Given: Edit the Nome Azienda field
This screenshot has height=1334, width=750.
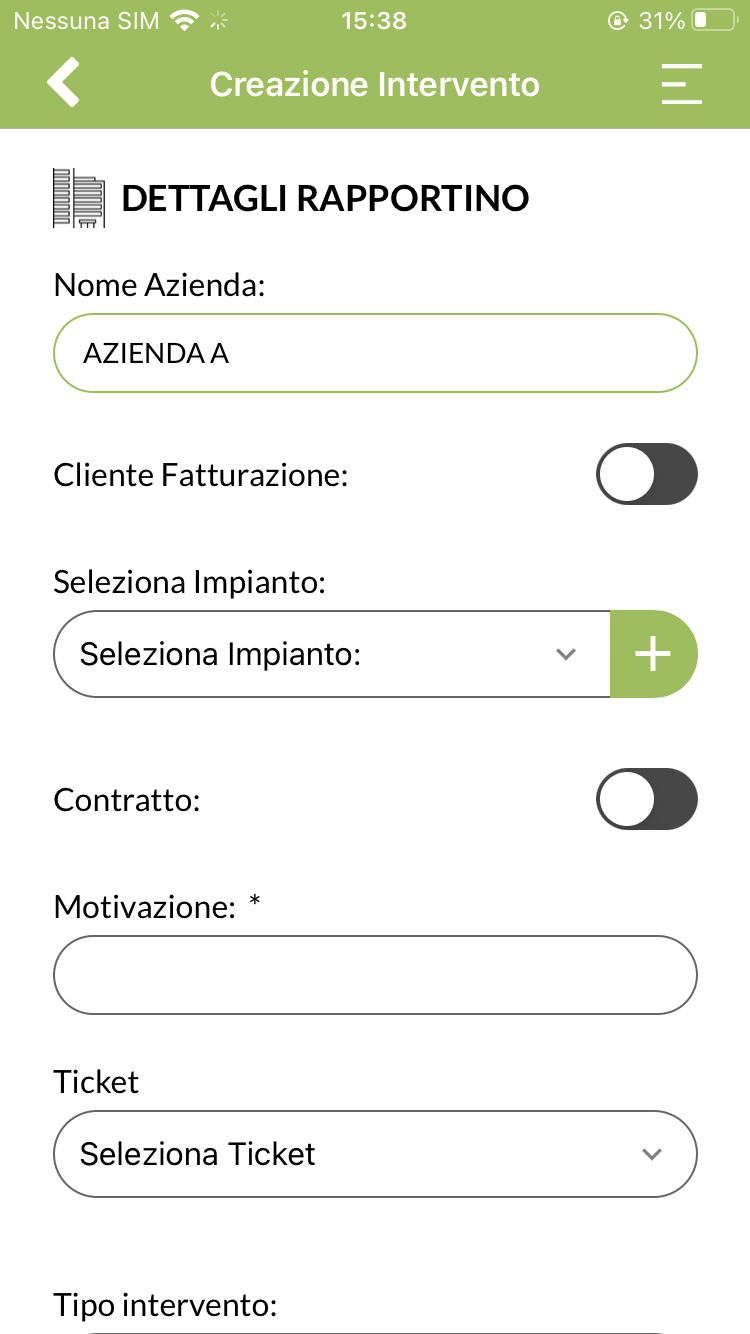Looking at the screenshot, I should pos(374,353).
